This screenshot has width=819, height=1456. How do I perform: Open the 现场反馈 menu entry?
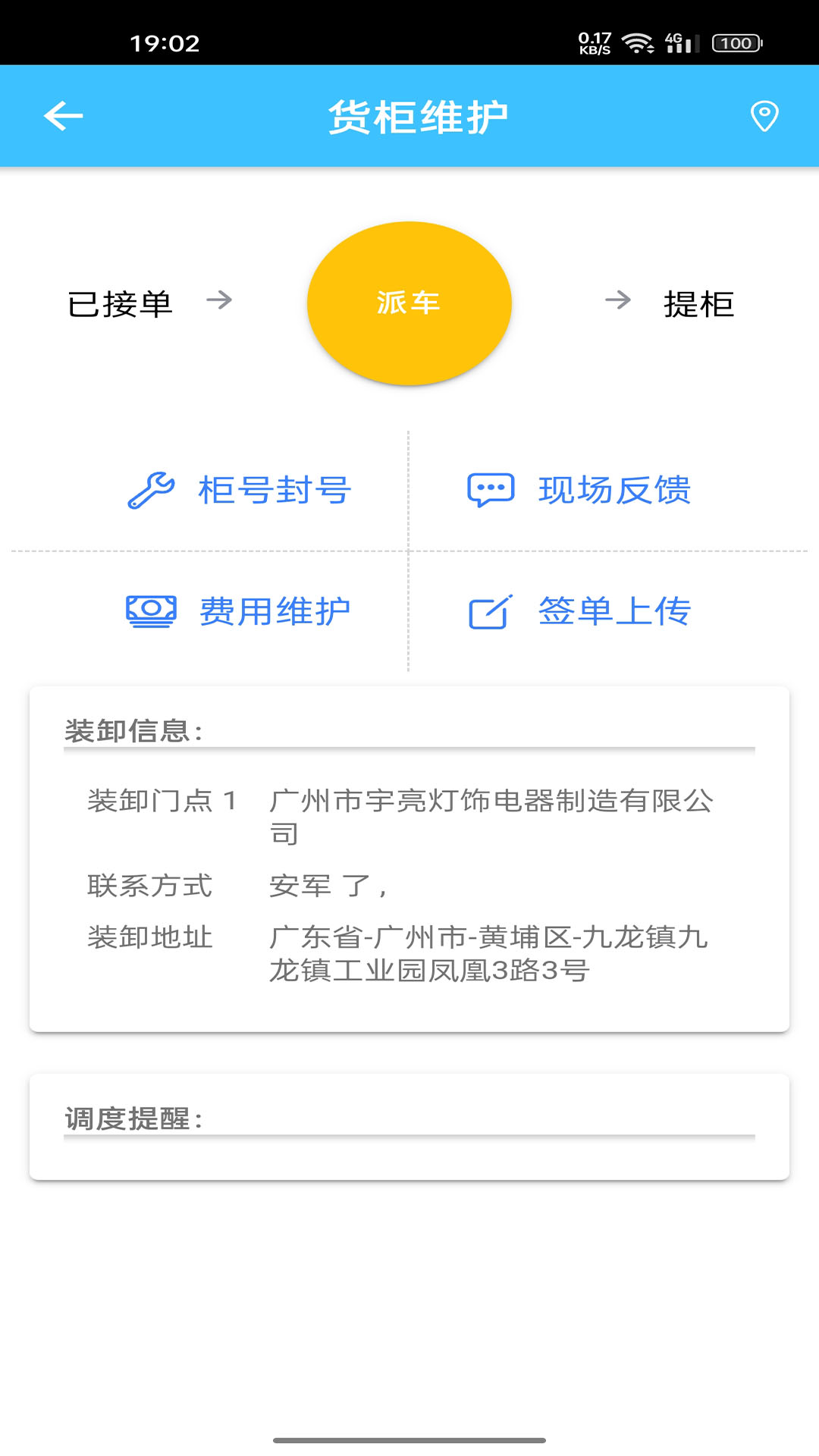(x=616, y=490)
